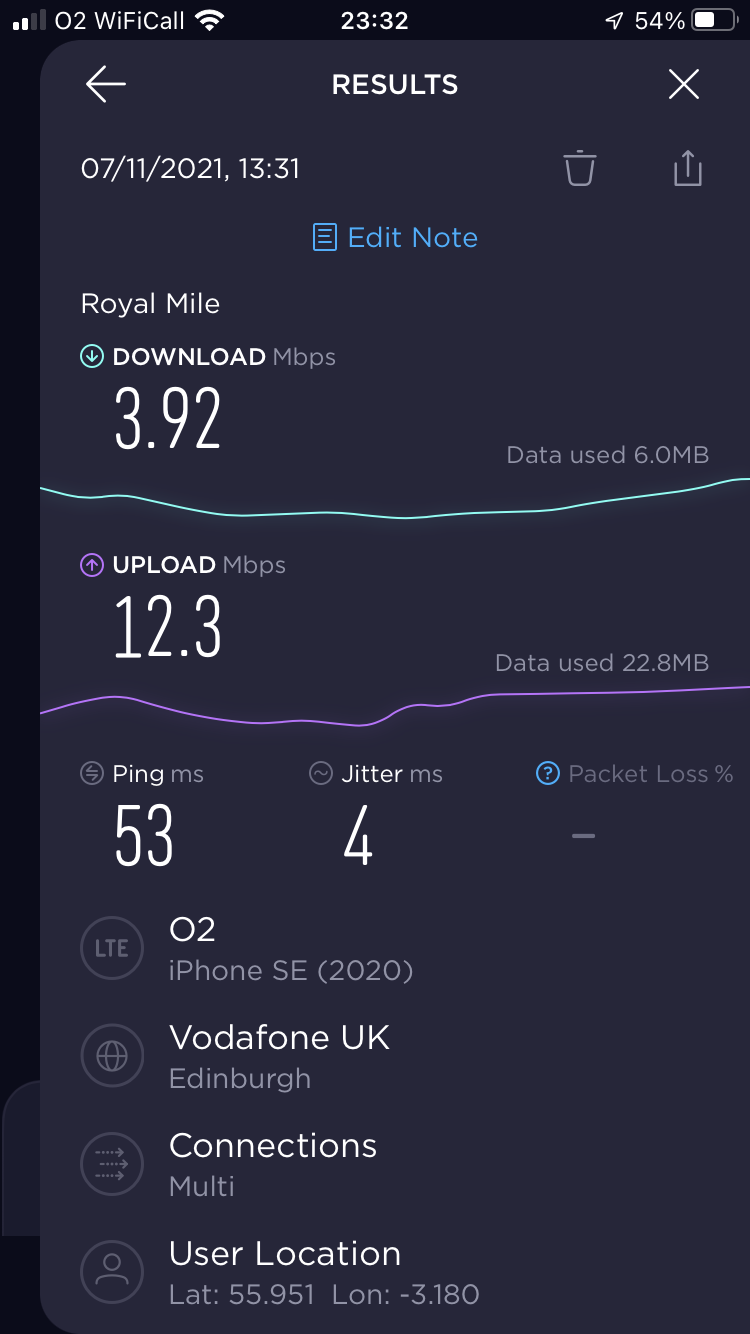Delete this speed test result
750x1334 pixels.
579,168
